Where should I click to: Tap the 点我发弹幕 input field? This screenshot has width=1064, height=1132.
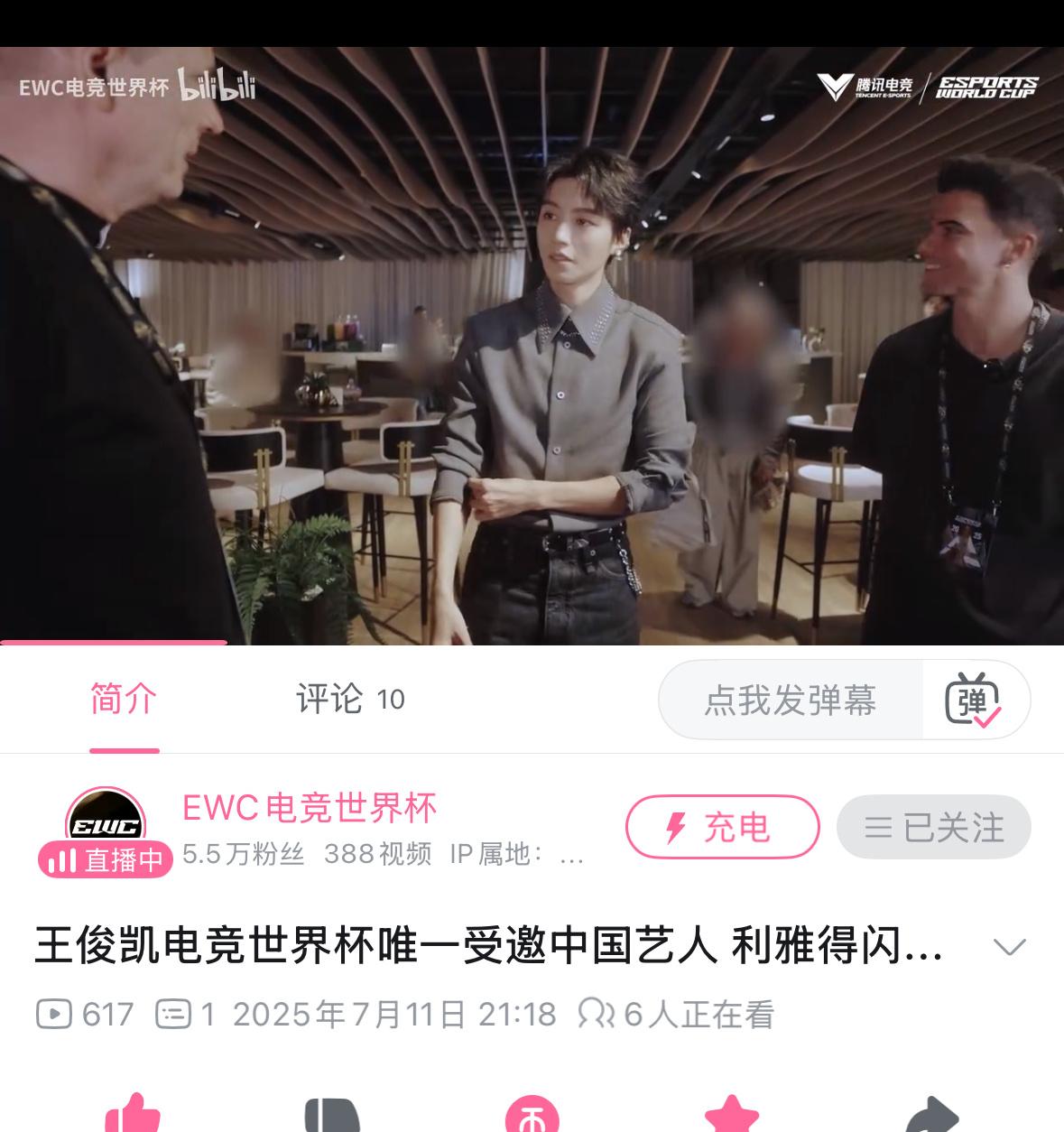[791, 701]
